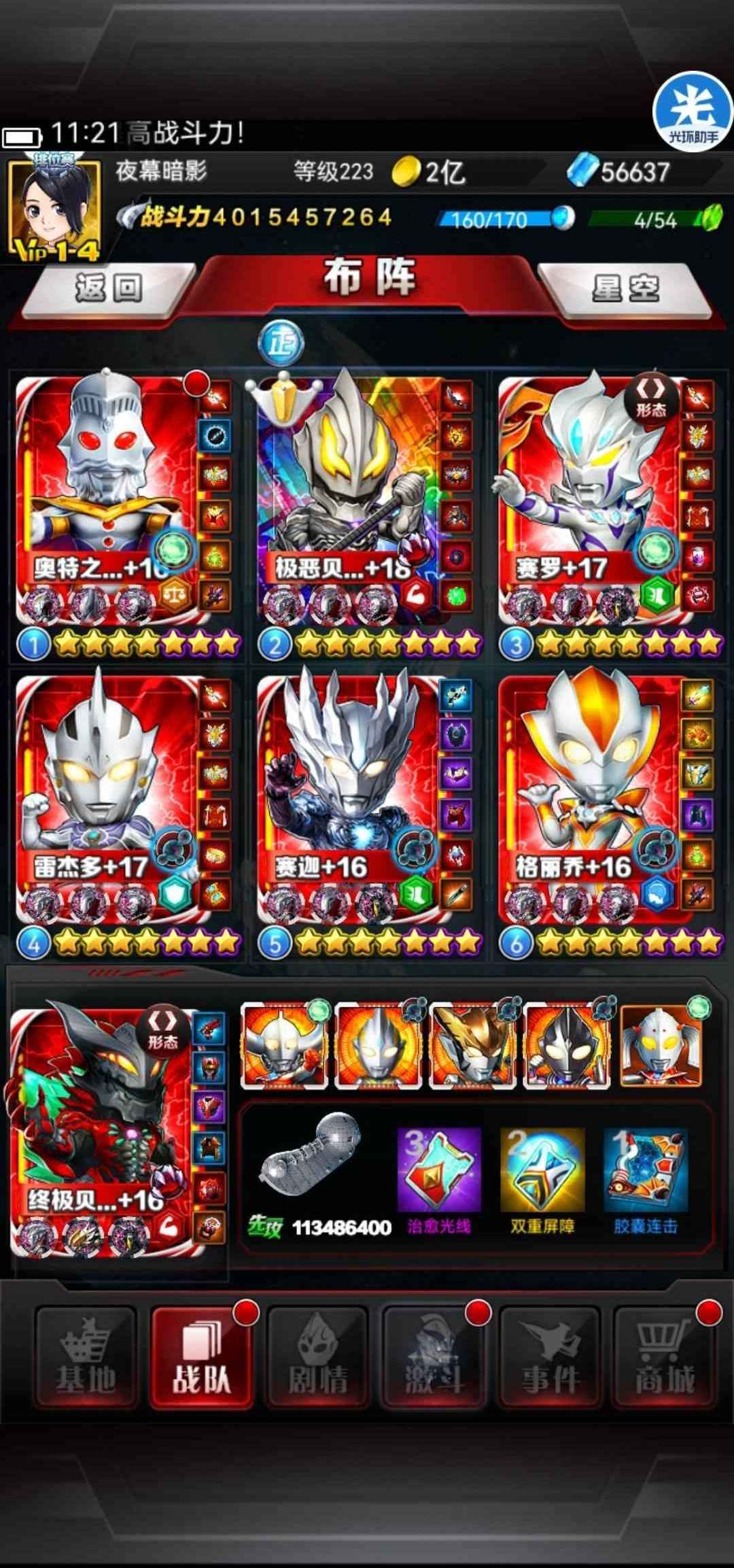Open the 光环助手 floating icon
Image resolution: width=734 pixels, height=1568 pixels.
tap(693, 110)
